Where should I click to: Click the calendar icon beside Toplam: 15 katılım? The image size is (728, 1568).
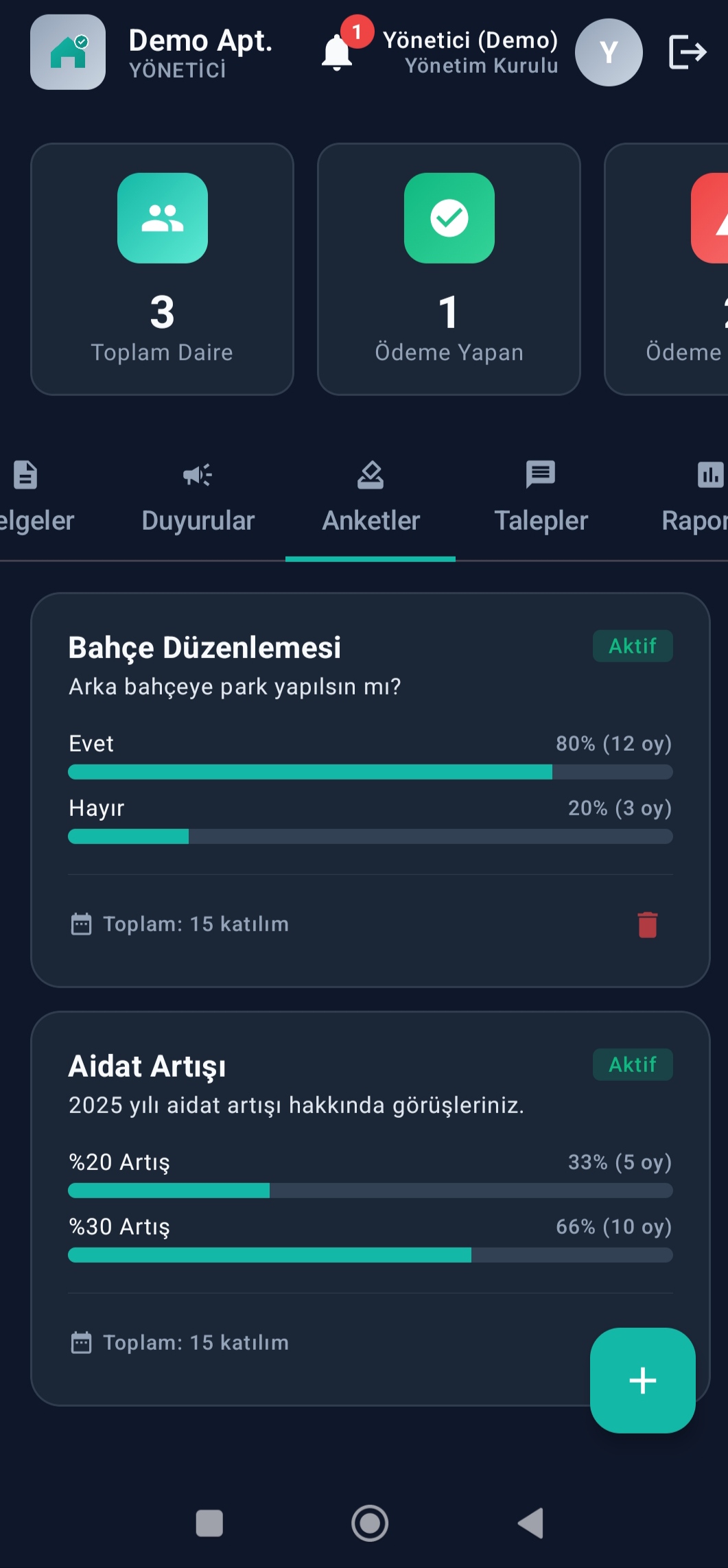(x=82, y=924)
